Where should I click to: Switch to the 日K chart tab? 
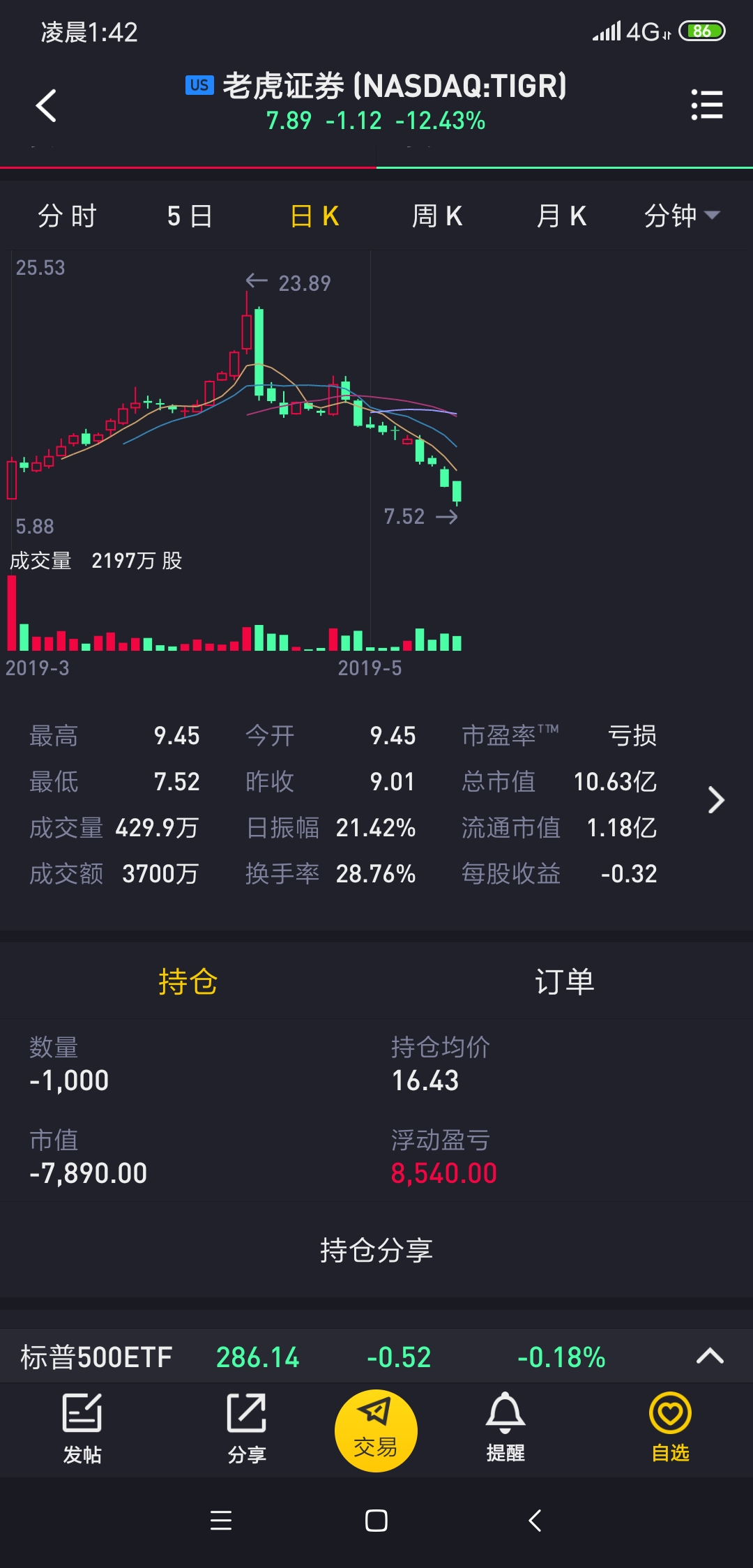[x=314, y=216]
